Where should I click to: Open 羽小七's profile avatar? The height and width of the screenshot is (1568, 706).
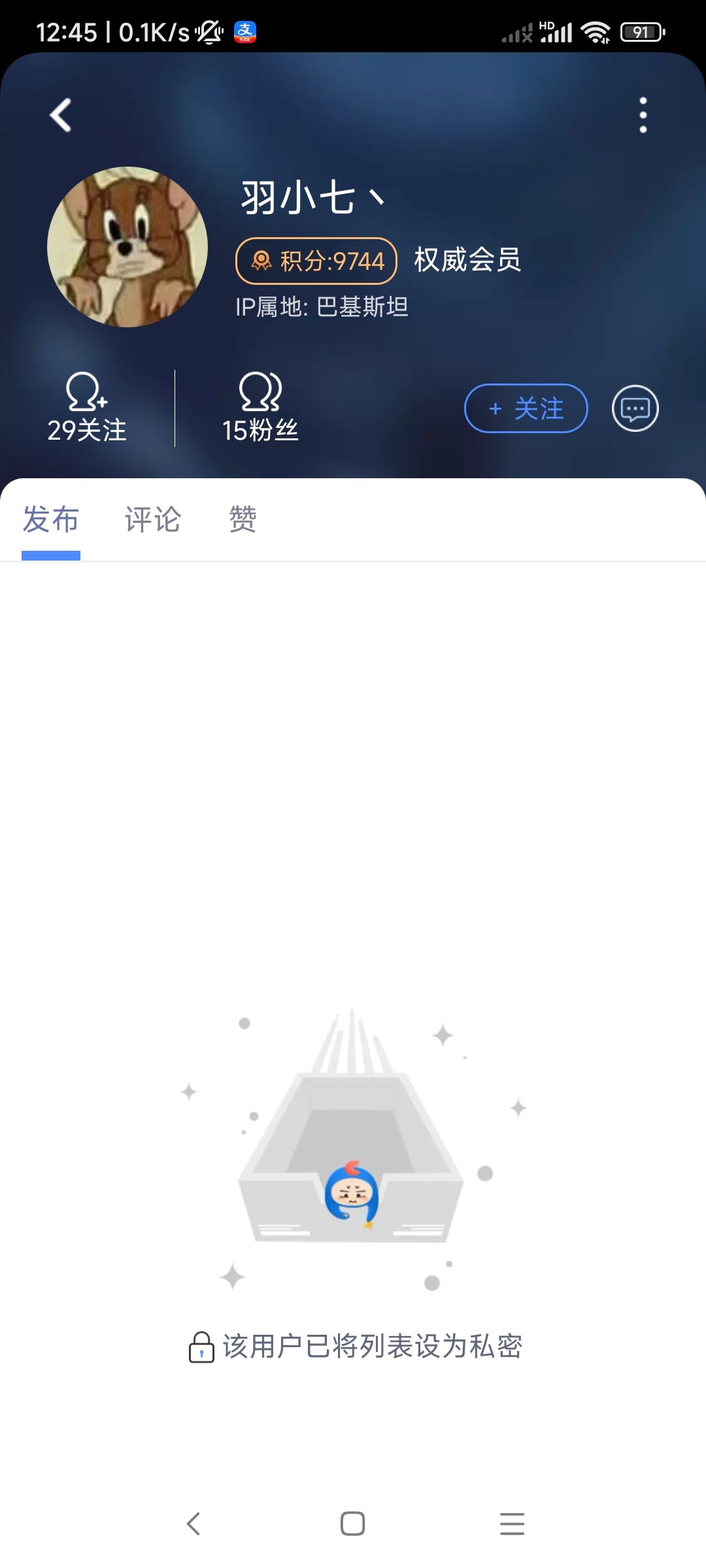pos(127,247)
